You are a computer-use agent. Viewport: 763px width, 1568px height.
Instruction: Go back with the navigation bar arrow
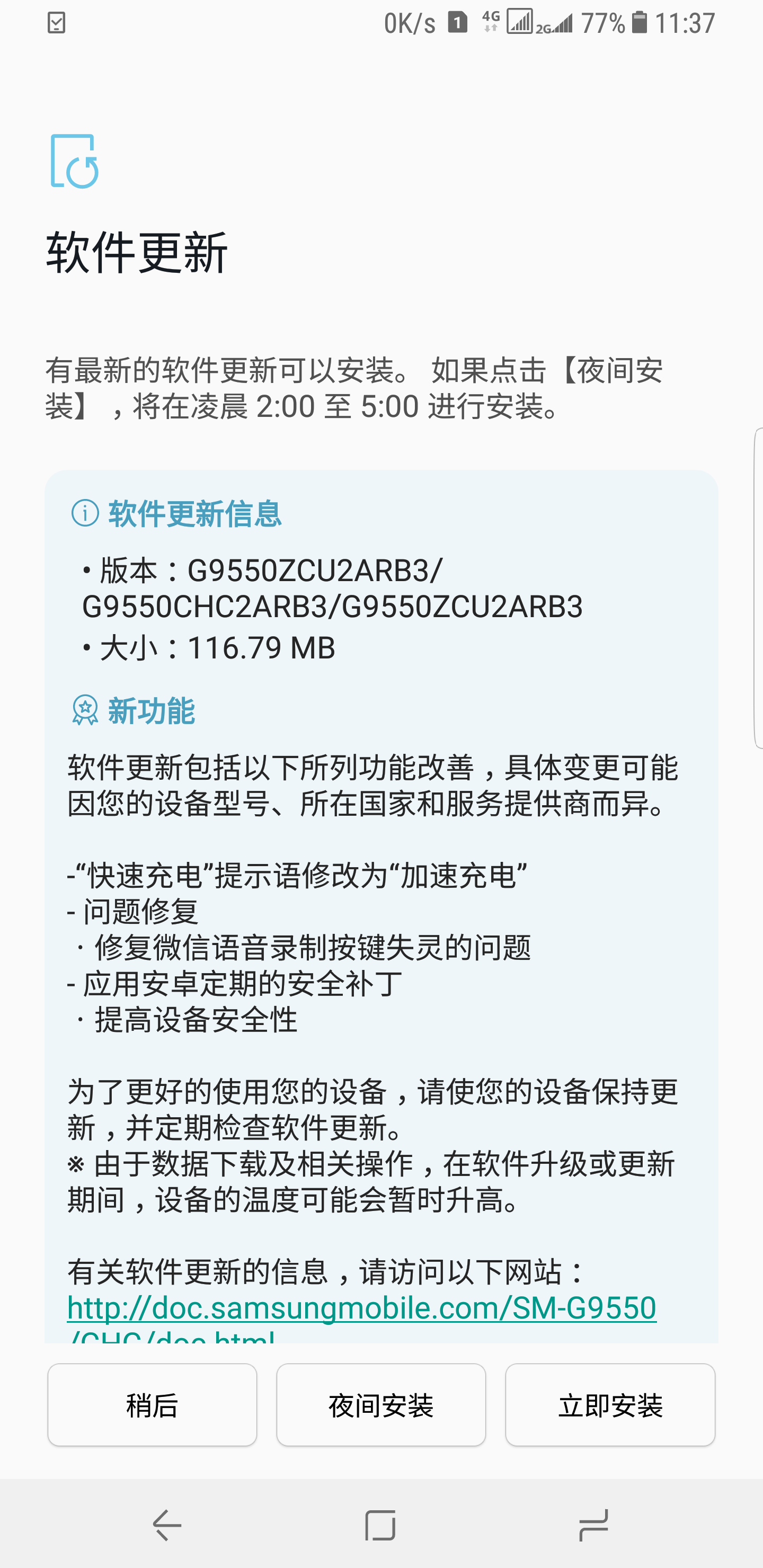point(167,1525)
